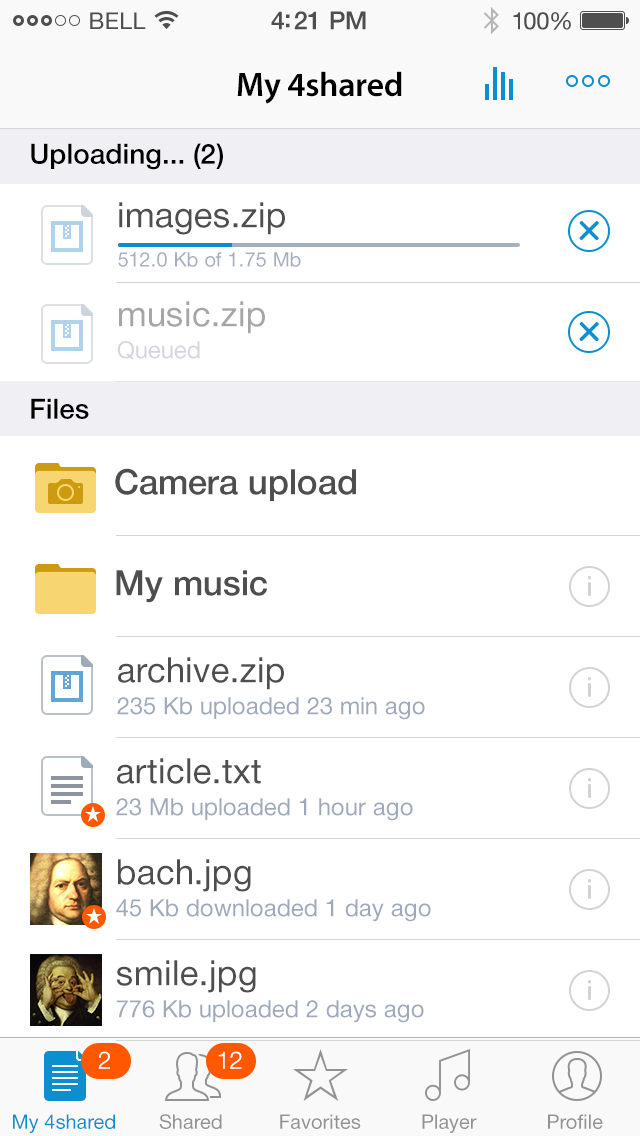The width and height of the screenshot is (640, 1136).
Task: Show info for archive.zip
Action: (589, 687)
